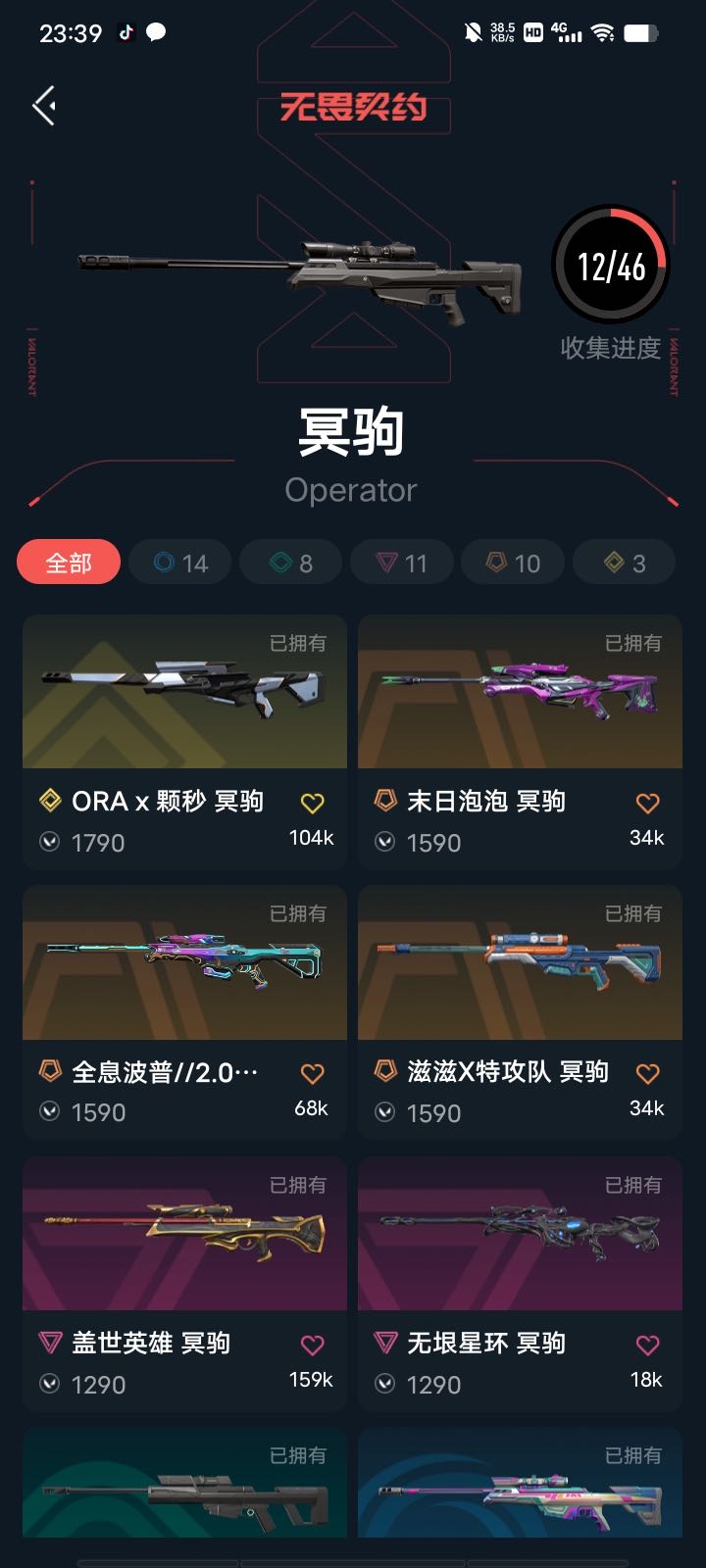Go back using the top-left arrow
Viewport: 706px width, 1568px height.
(44, 106)
